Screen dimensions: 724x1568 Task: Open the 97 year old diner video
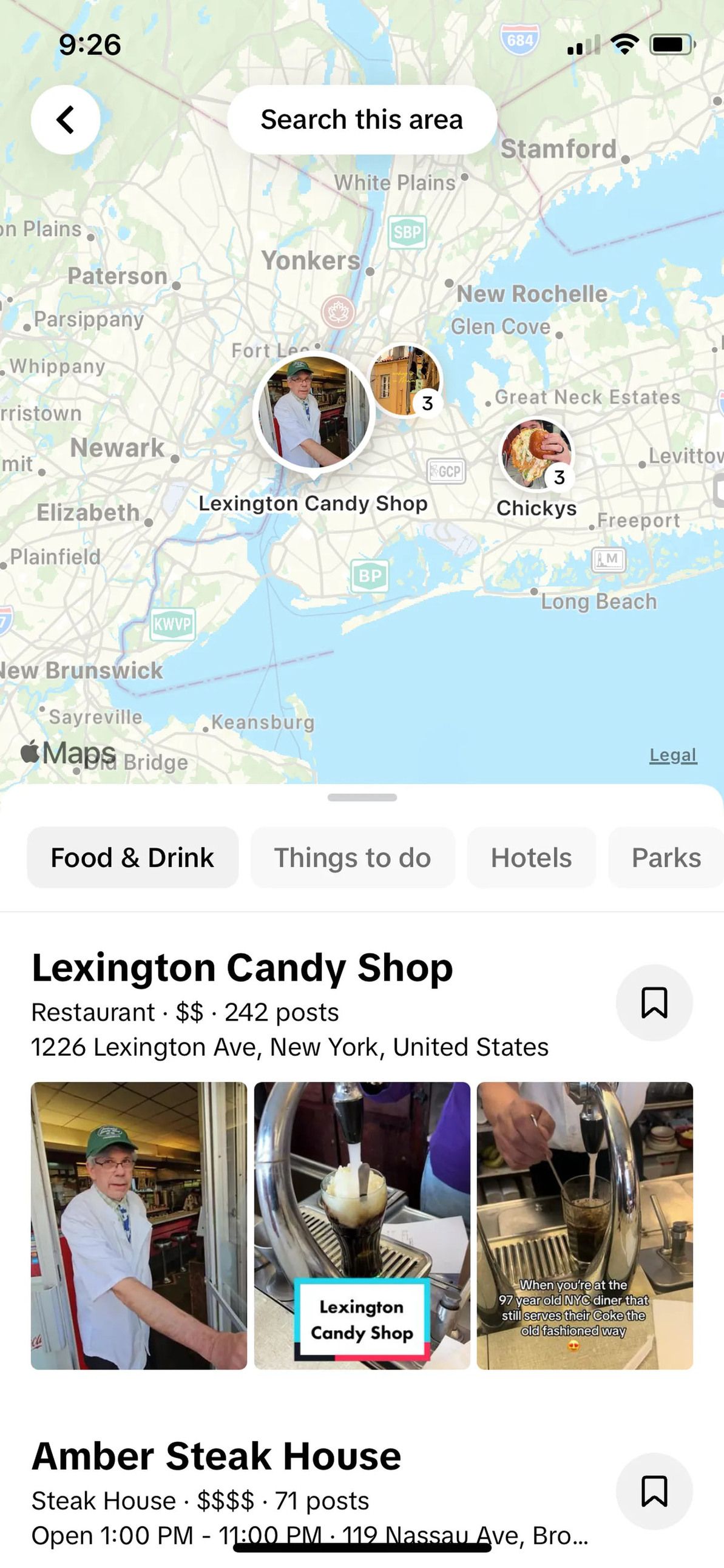click(x=584, y=1225)
